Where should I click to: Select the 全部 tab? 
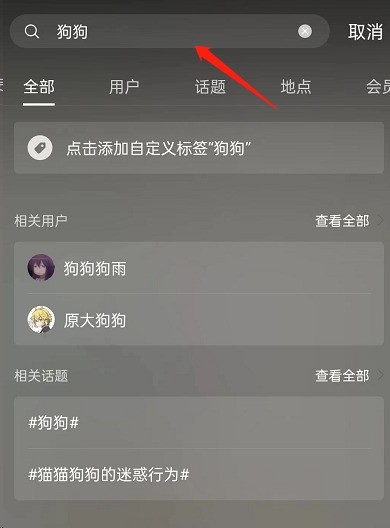point(39,87)
